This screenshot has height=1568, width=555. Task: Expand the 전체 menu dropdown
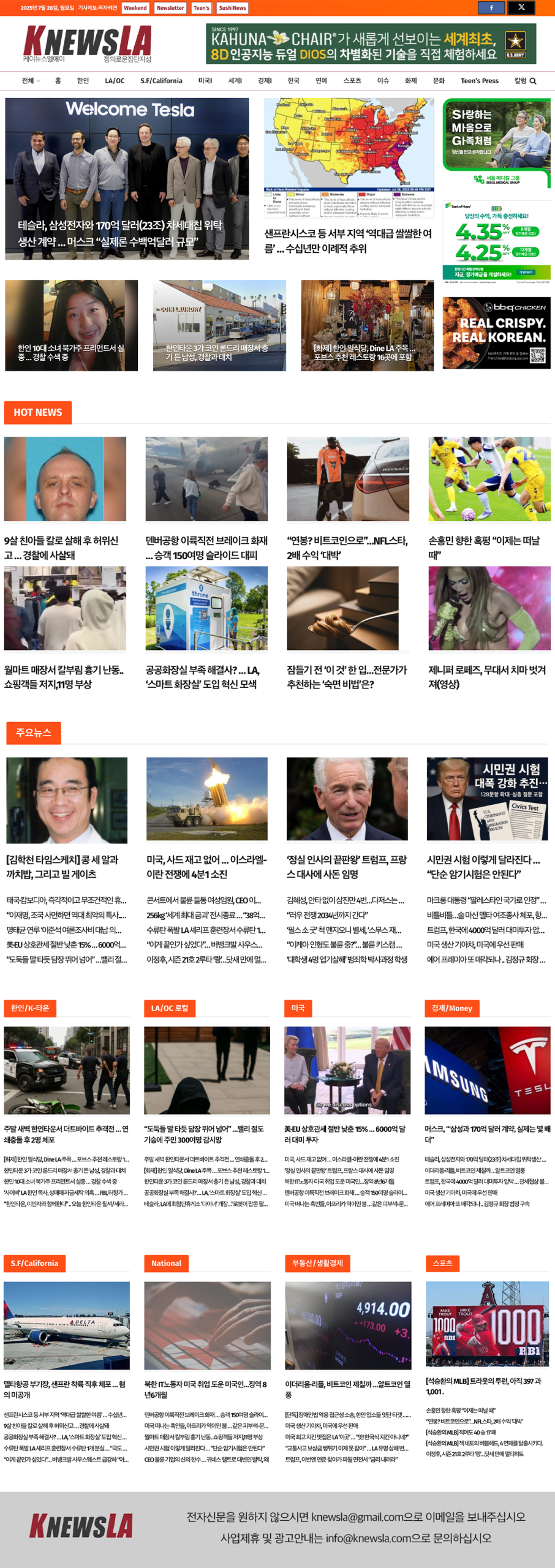(31, 81)
